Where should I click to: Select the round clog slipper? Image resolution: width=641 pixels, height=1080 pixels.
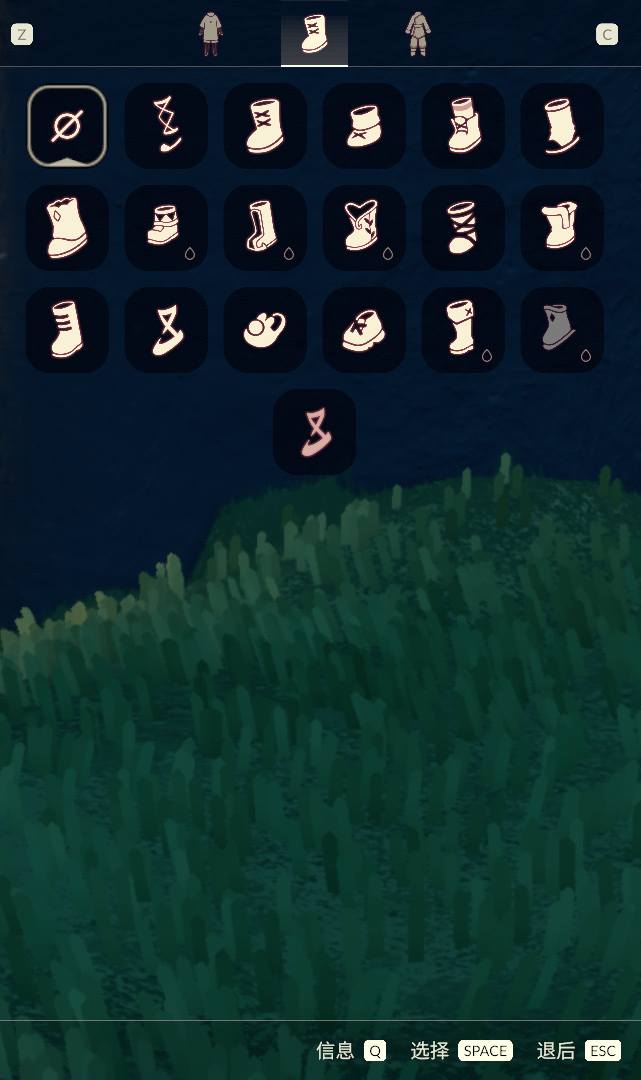click(x=265, y=330)
